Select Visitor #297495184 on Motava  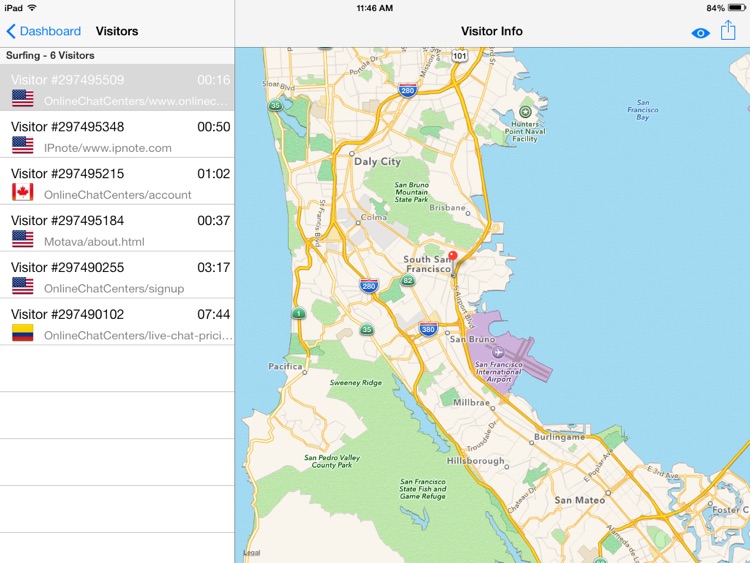[117, 228]
